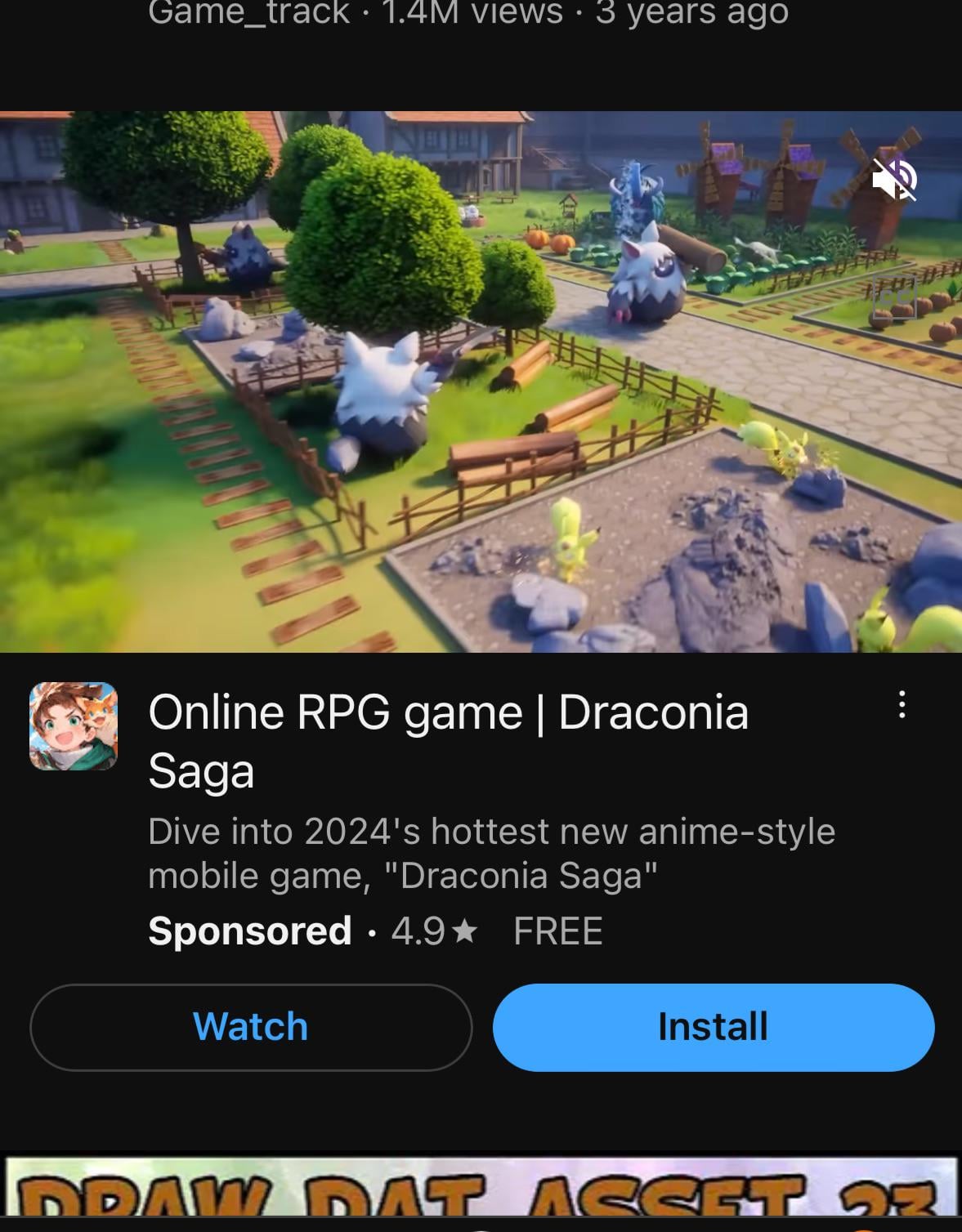Open the ad's three-dot options menu

tap(902, 704)
